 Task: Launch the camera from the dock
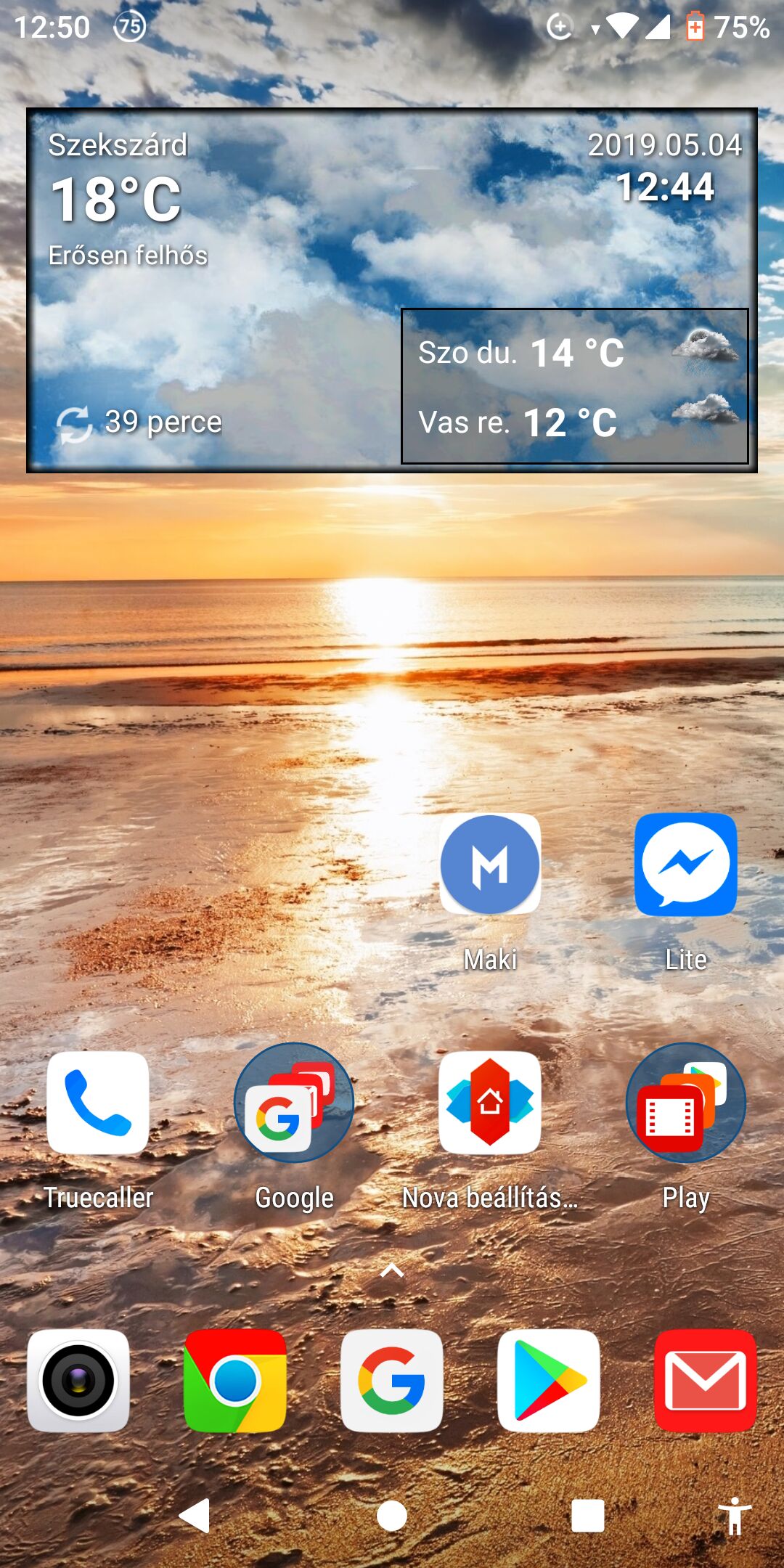pos(78,1381)
